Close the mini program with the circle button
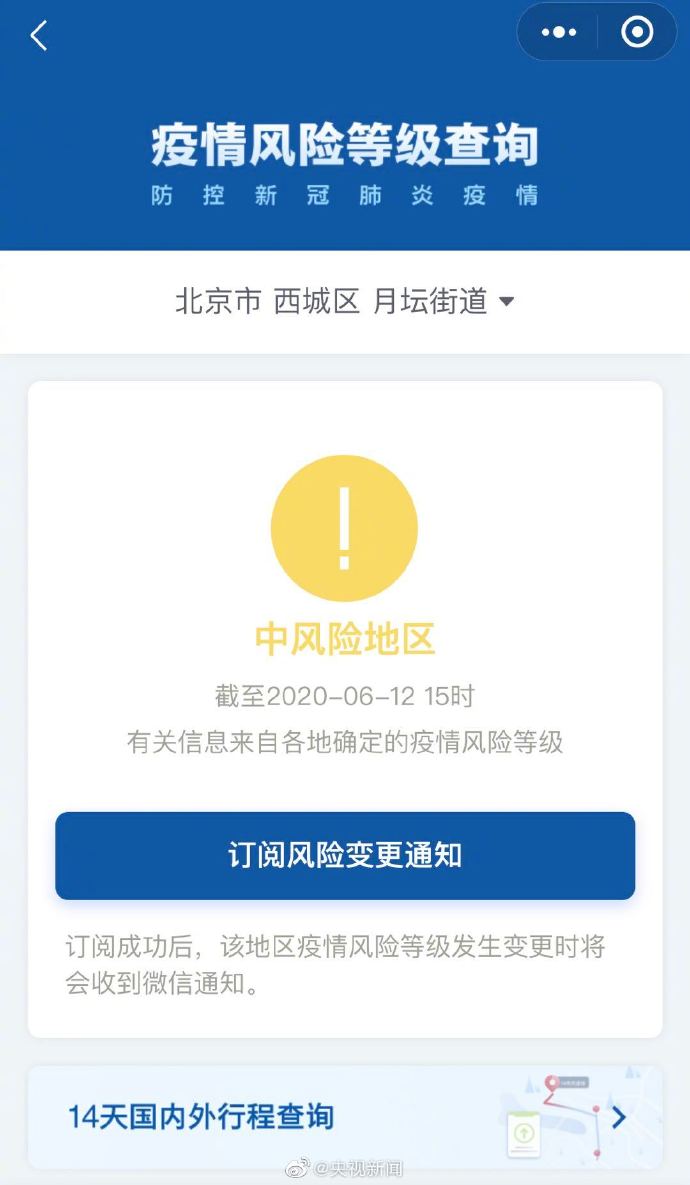The image size is (690, 1185). (x=636, y=33)
